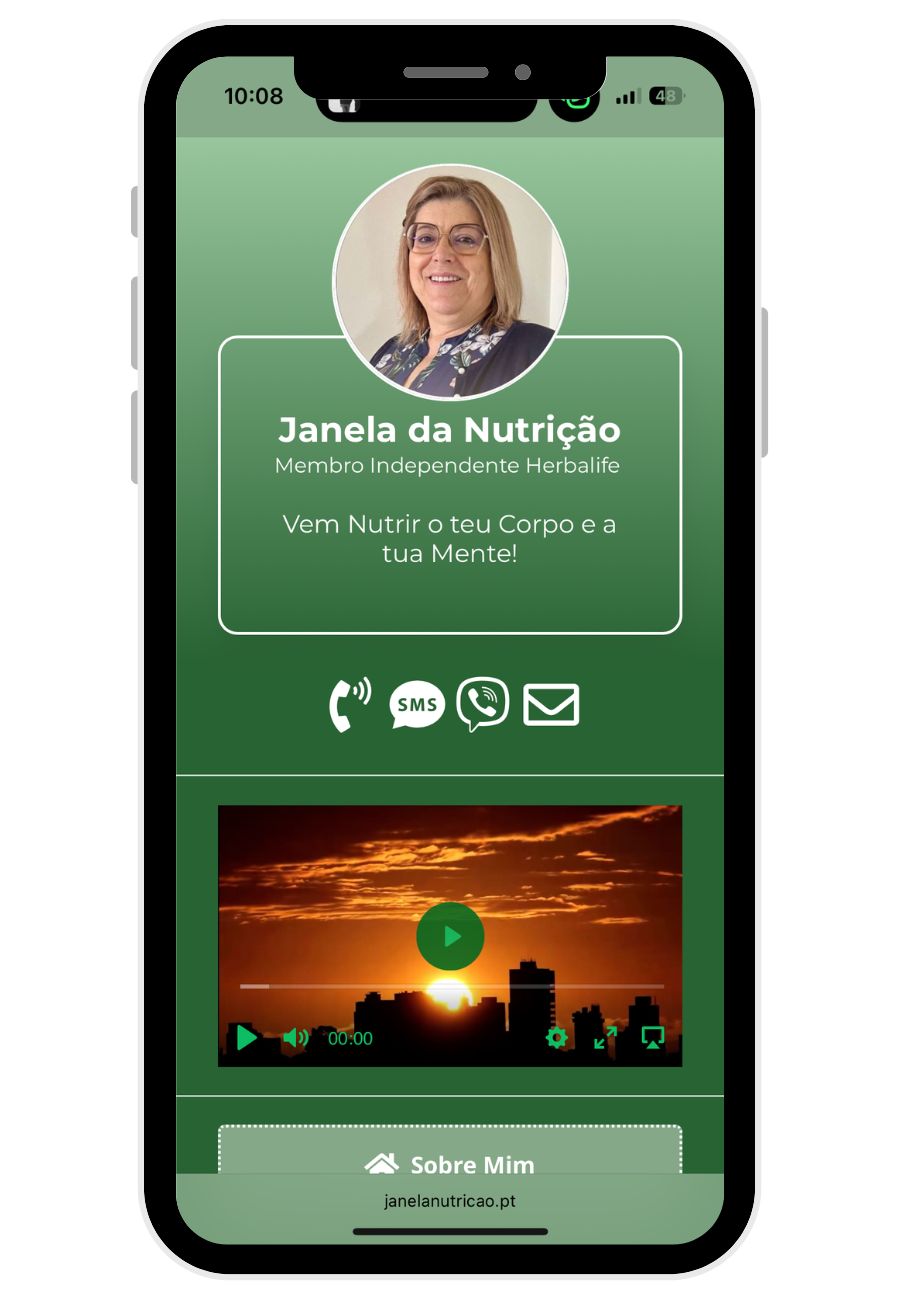The width and height of the screenshot is (900, 1300).
Task: Select the Janela da Nutrição heading
Action: pyautogui.click(x=450, y=430)
